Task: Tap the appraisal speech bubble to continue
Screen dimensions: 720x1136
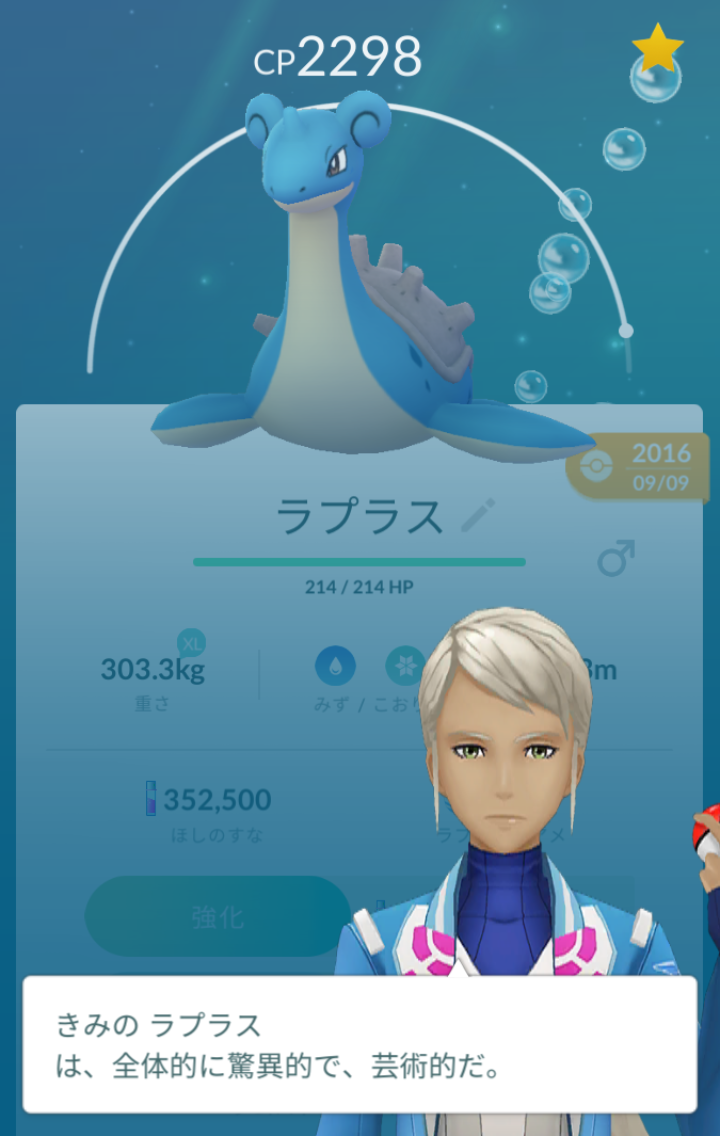Action: coord(359,1043)
